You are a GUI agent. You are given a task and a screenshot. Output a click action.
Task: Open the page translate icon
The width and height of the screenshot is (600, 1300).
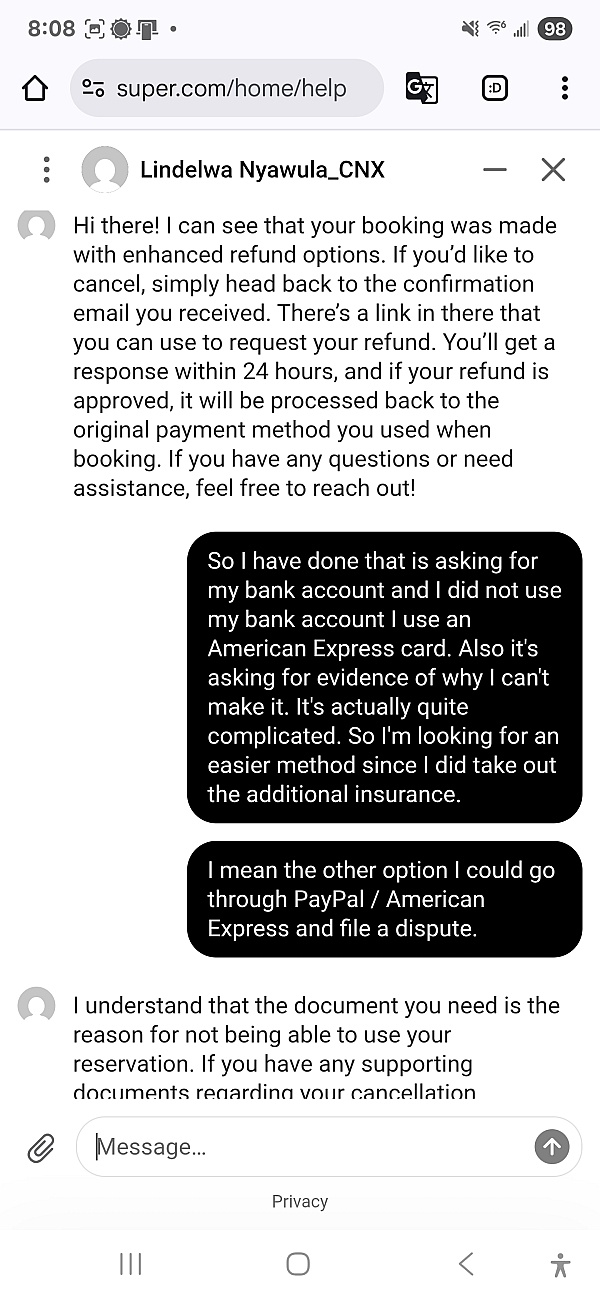pyautogui.click(x=421, y=88)
